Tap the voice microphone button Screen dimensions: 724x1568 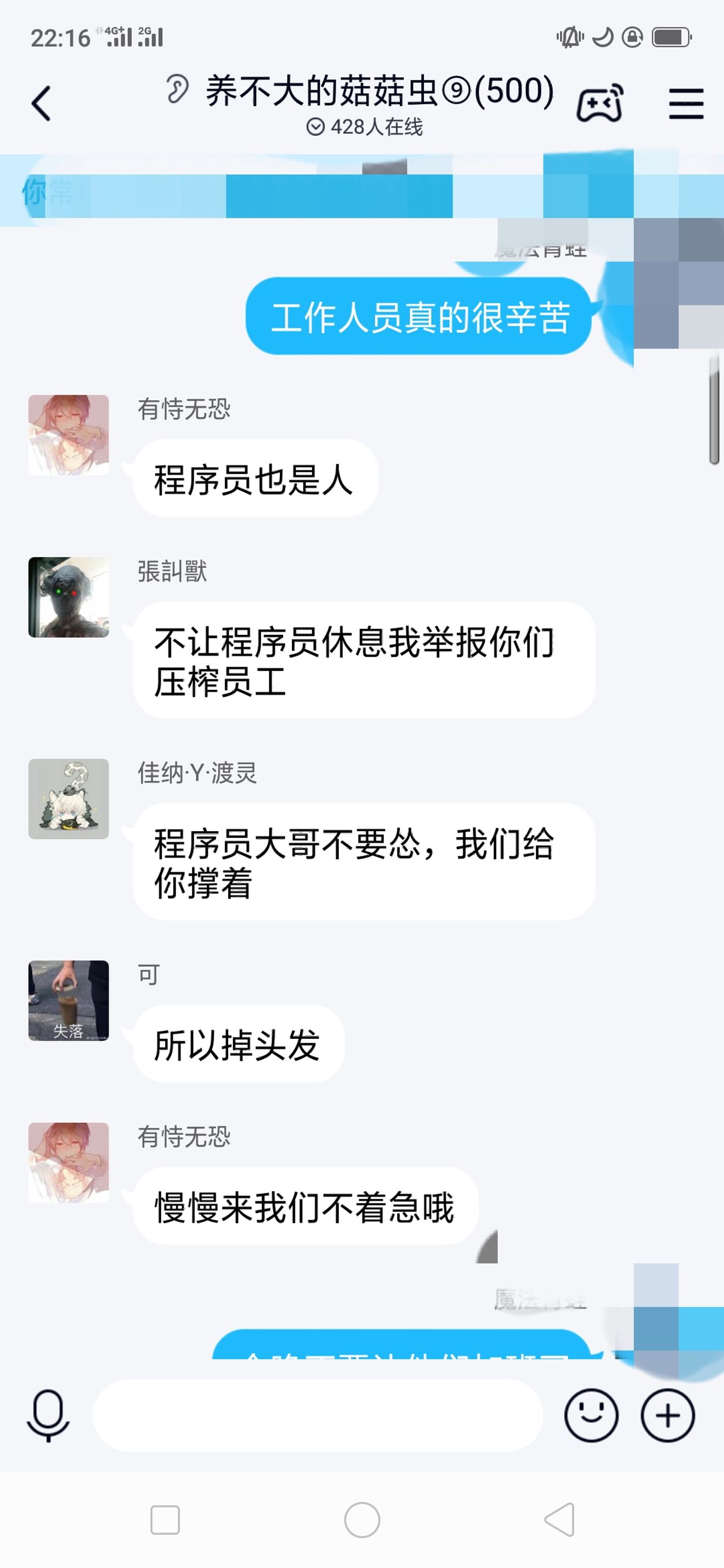[x=48, y=1414]
